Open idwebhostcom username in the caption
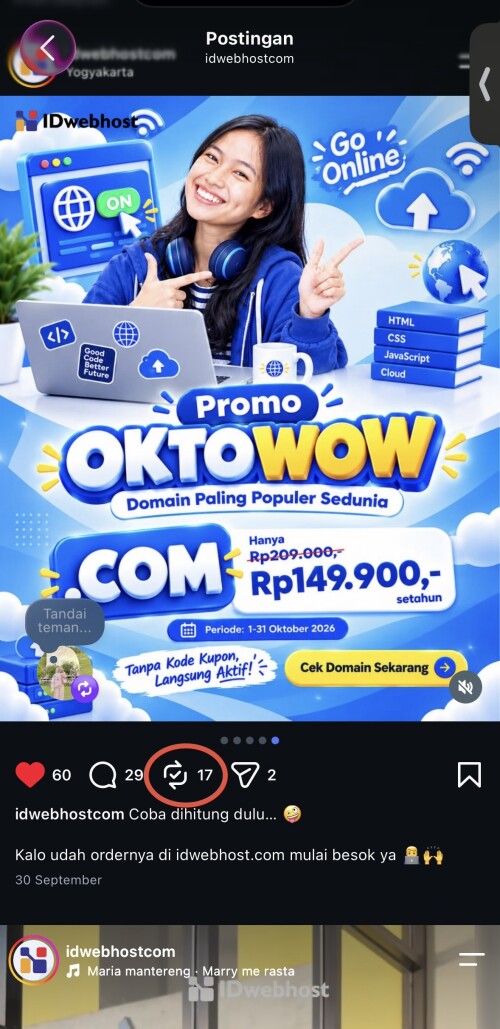This screenshot has width=500, height=1029. (x=70, y=814)
